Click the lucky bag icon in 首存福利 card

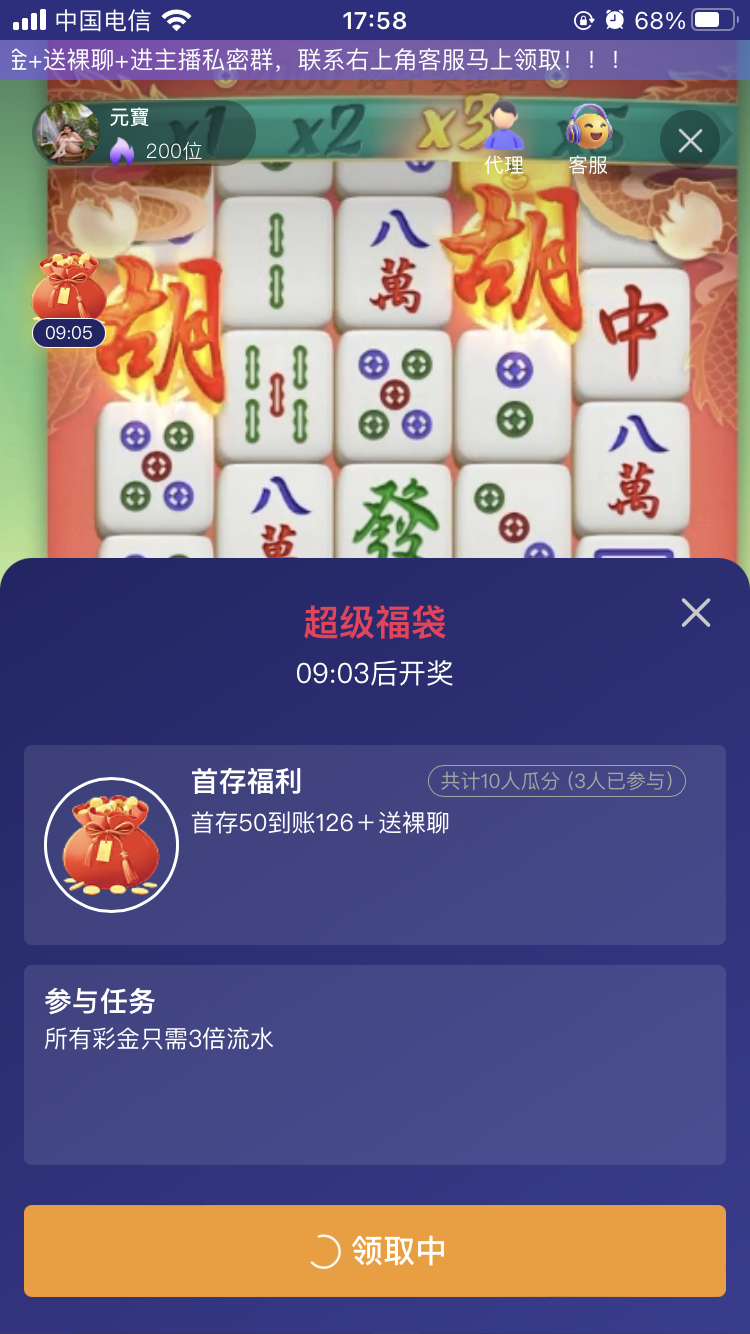click(111, 844)
